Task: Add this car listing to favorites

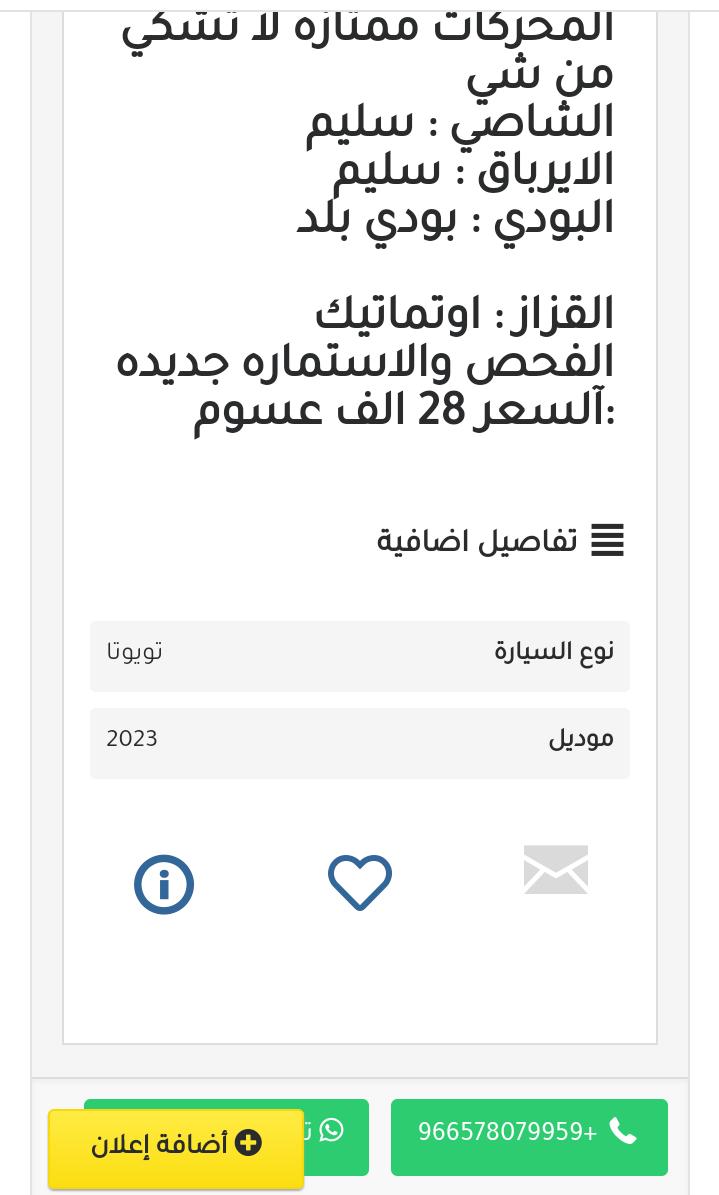Action: coord(360,883)
